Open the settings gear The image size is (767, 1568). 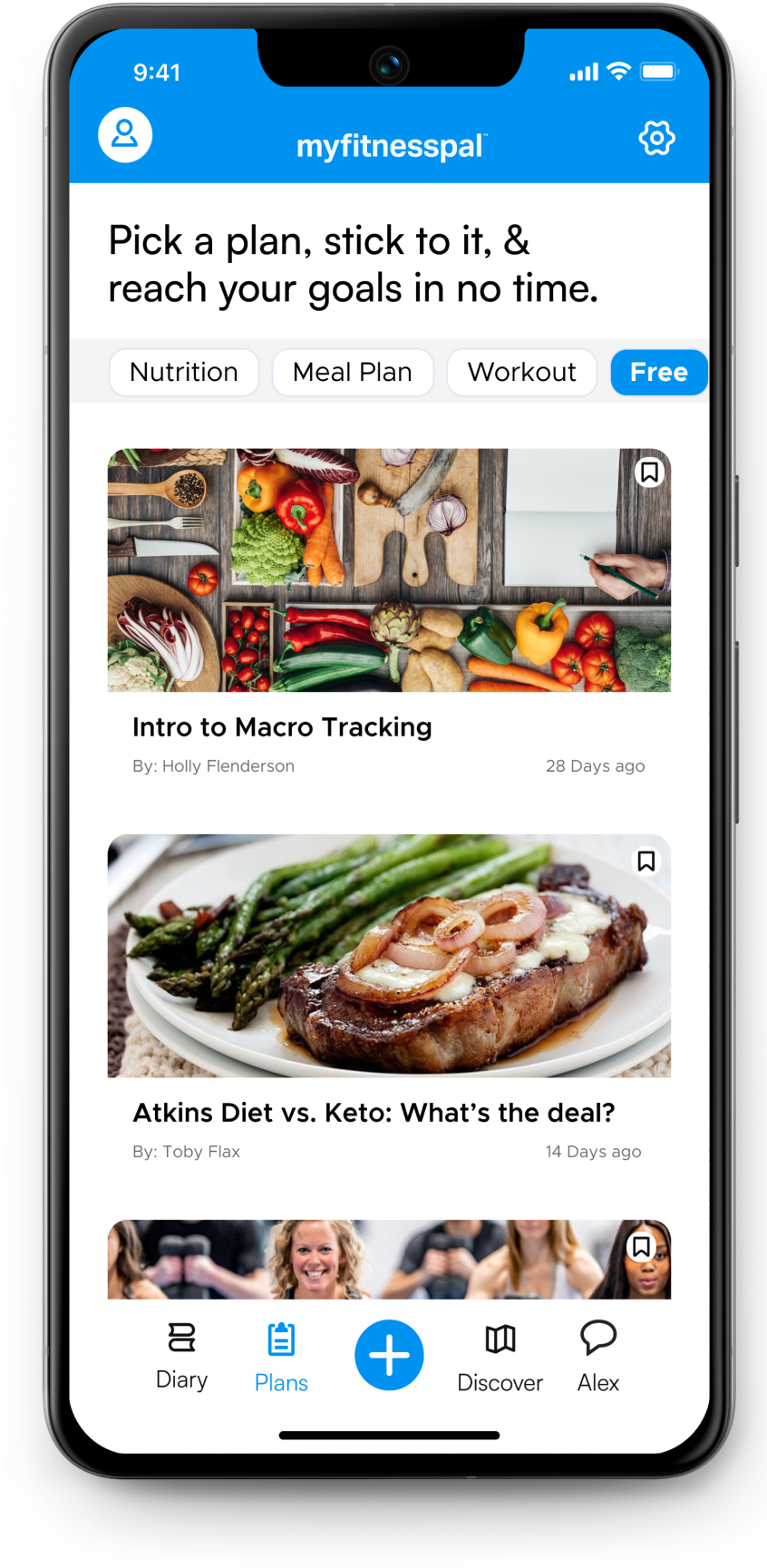tap(656, 138)
